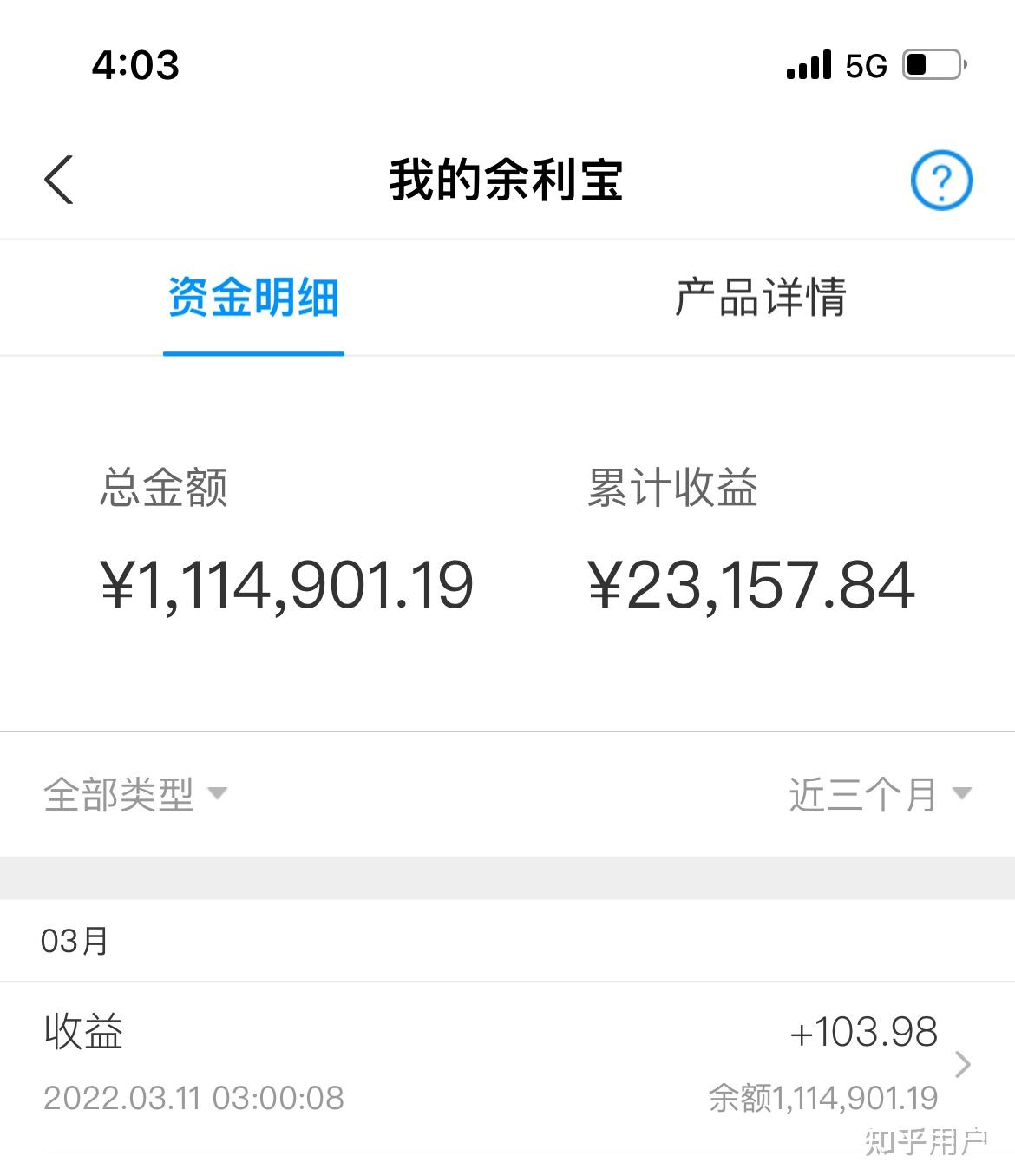The width and height of the screenshot is (1015, 1176).
Task: Tap the battery indicator in status bar
Action: coord(933,63)
